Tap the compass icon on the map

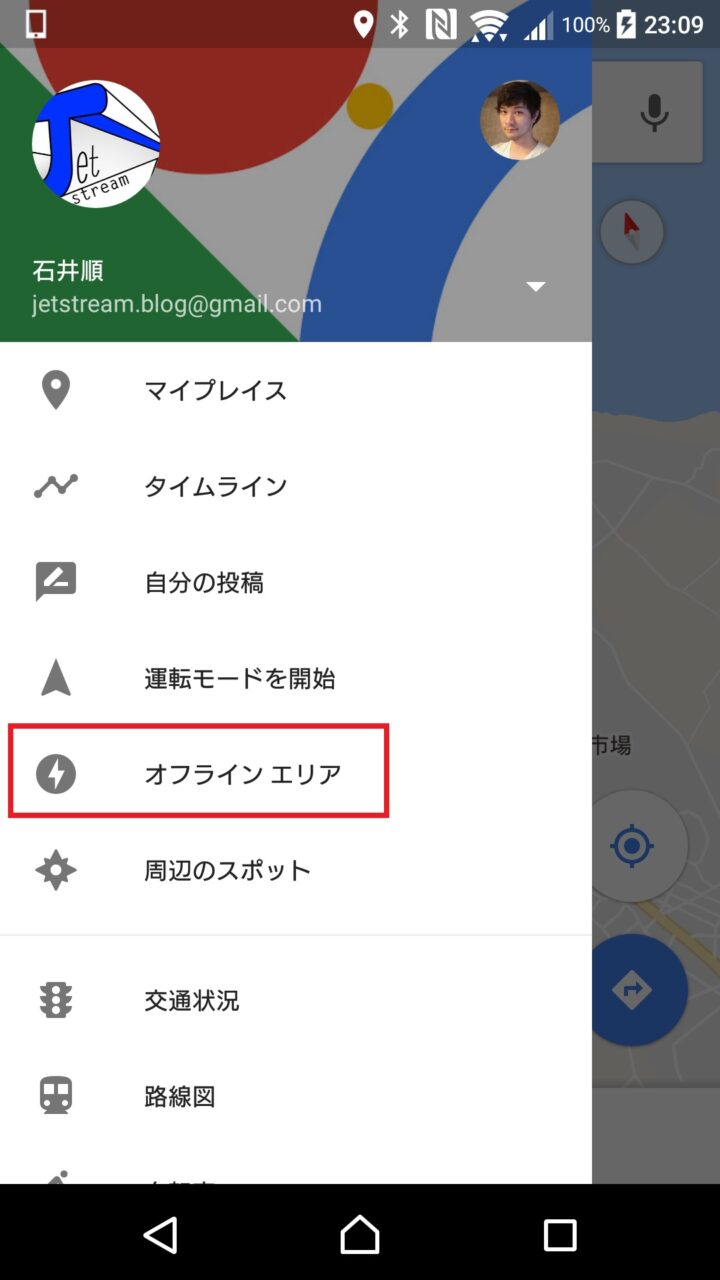[x=631, y=232]
